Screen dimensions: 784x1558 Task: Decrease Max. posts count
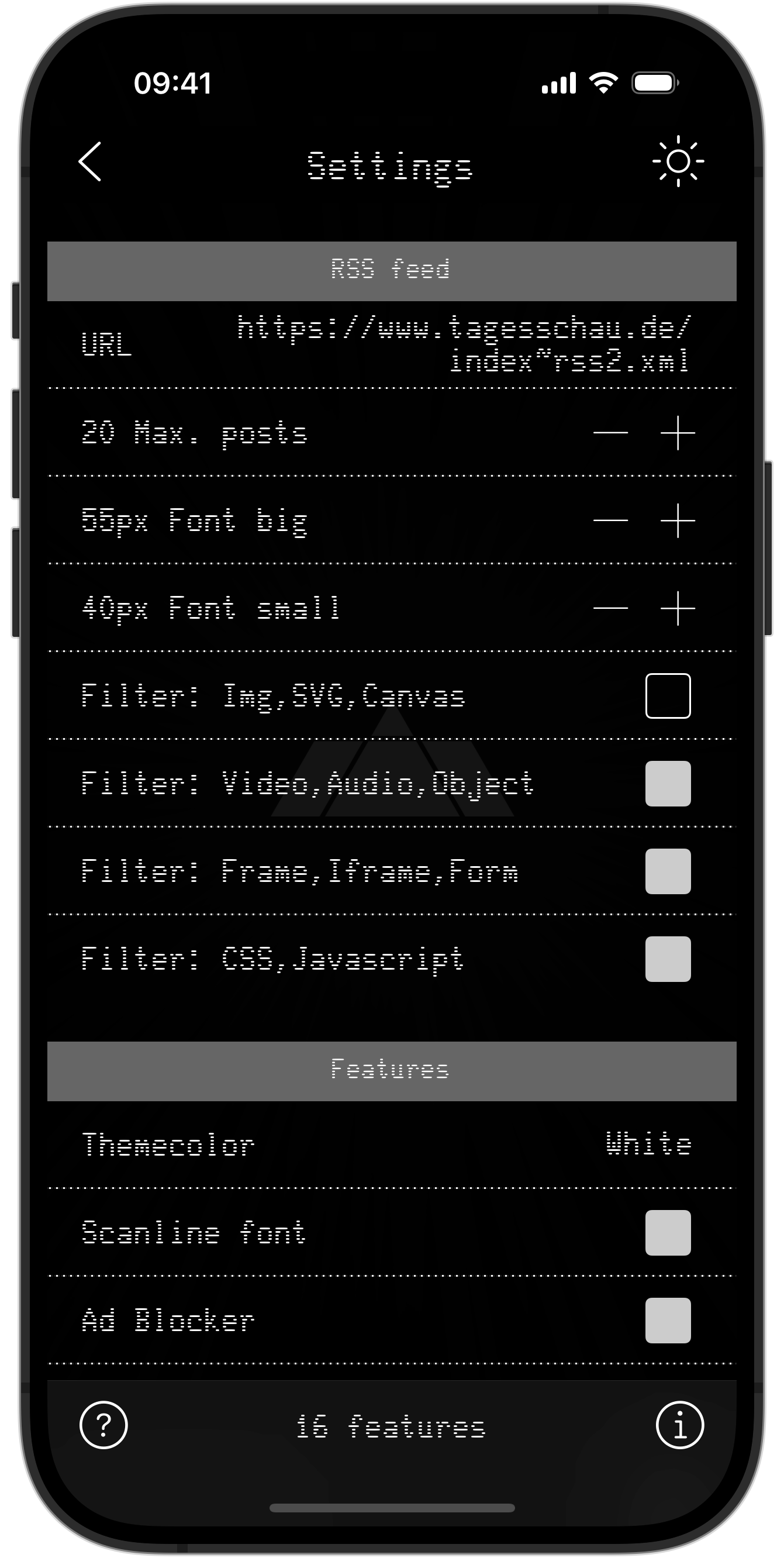[x=610, y=433]
